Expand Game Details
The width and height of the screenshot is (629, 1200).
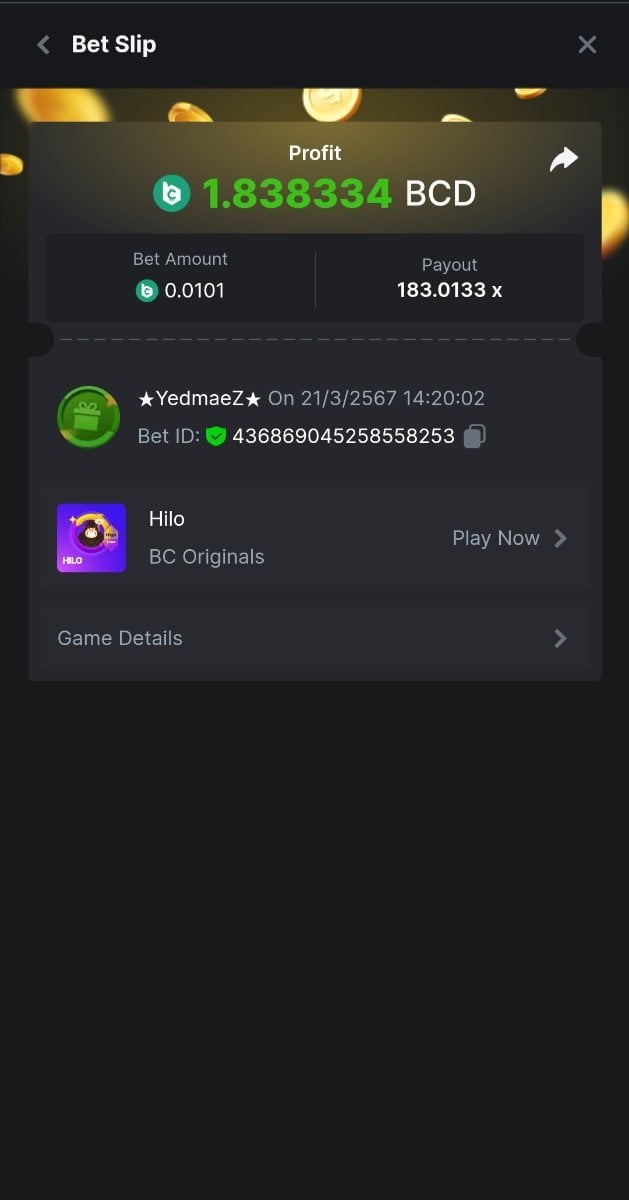pos(314,638)
